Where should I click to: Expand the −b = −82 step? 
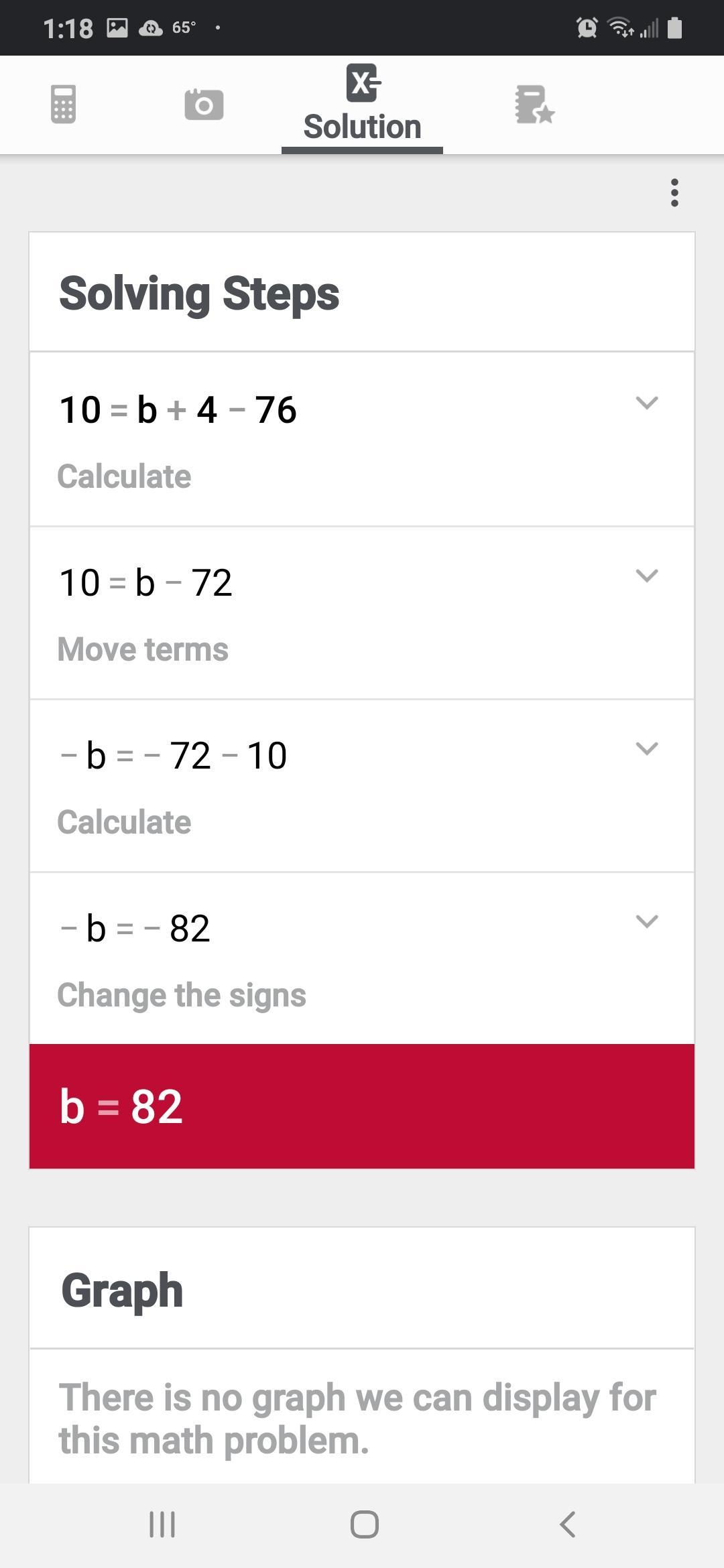(646, 921)
